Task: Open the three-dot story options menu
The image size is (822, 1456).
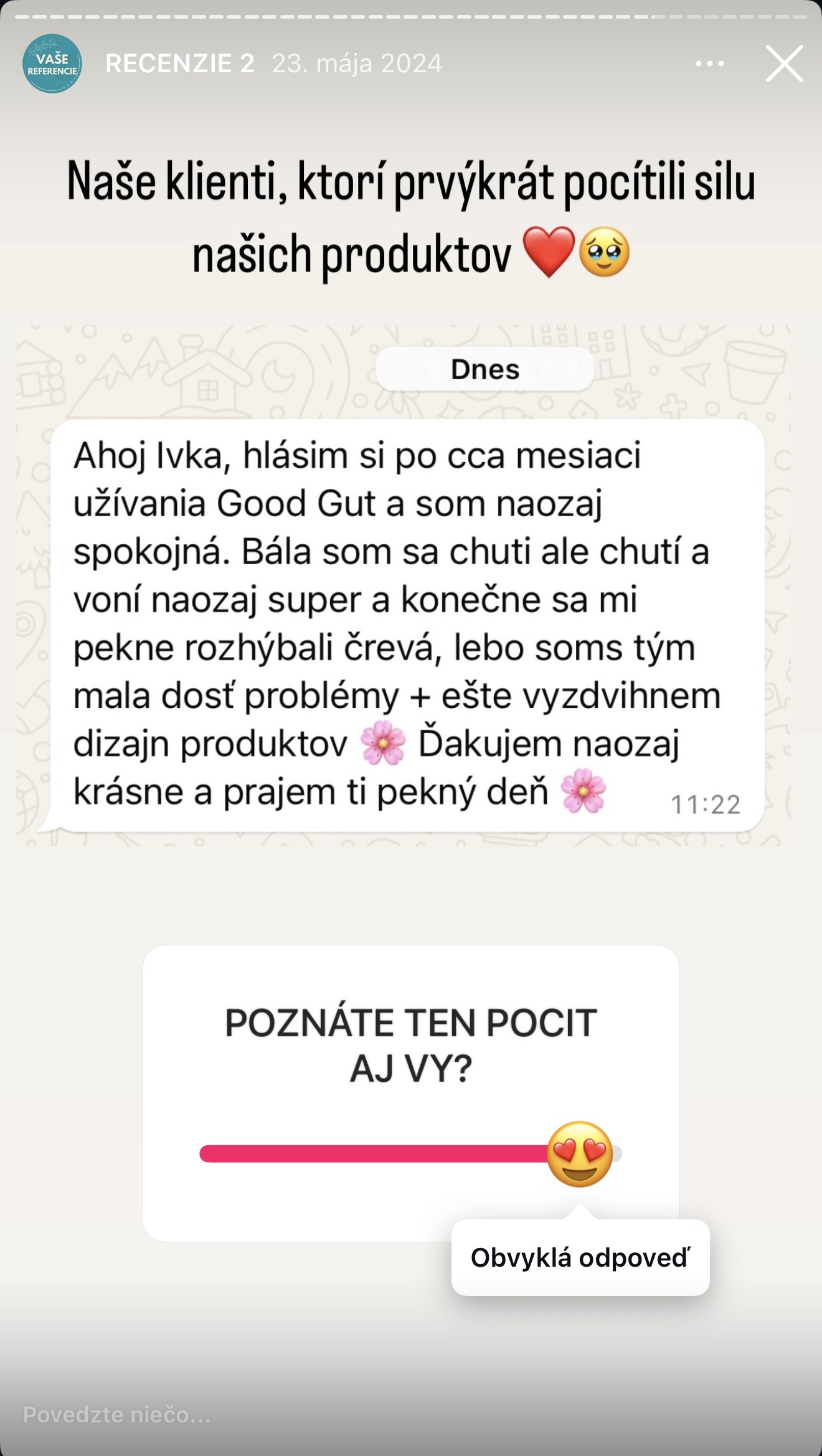Action: [709, 62]
